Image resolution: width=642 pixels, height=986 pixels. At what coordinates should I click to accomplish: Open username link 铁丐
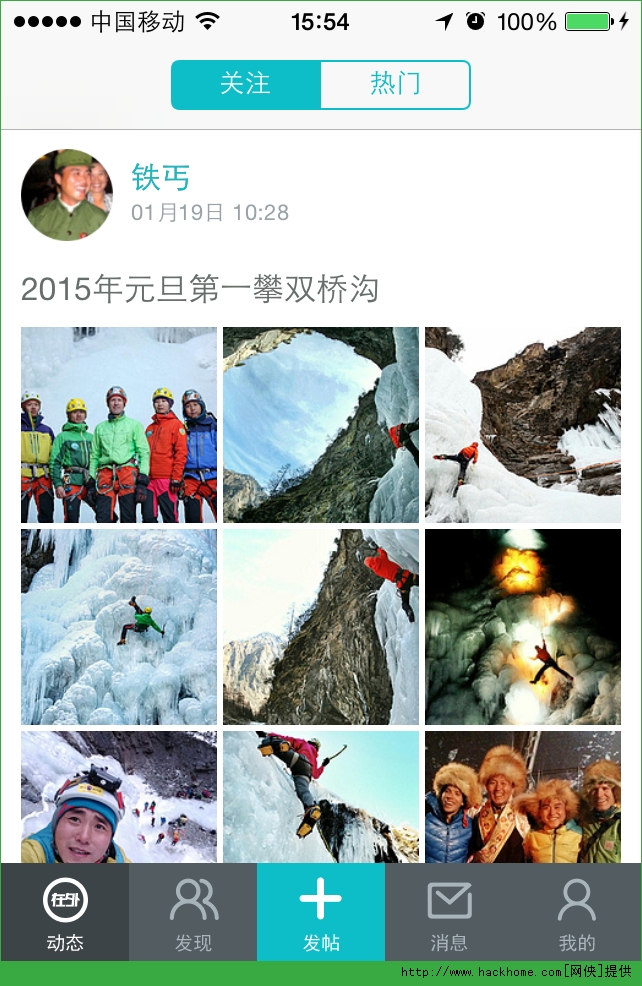[160, 178]
